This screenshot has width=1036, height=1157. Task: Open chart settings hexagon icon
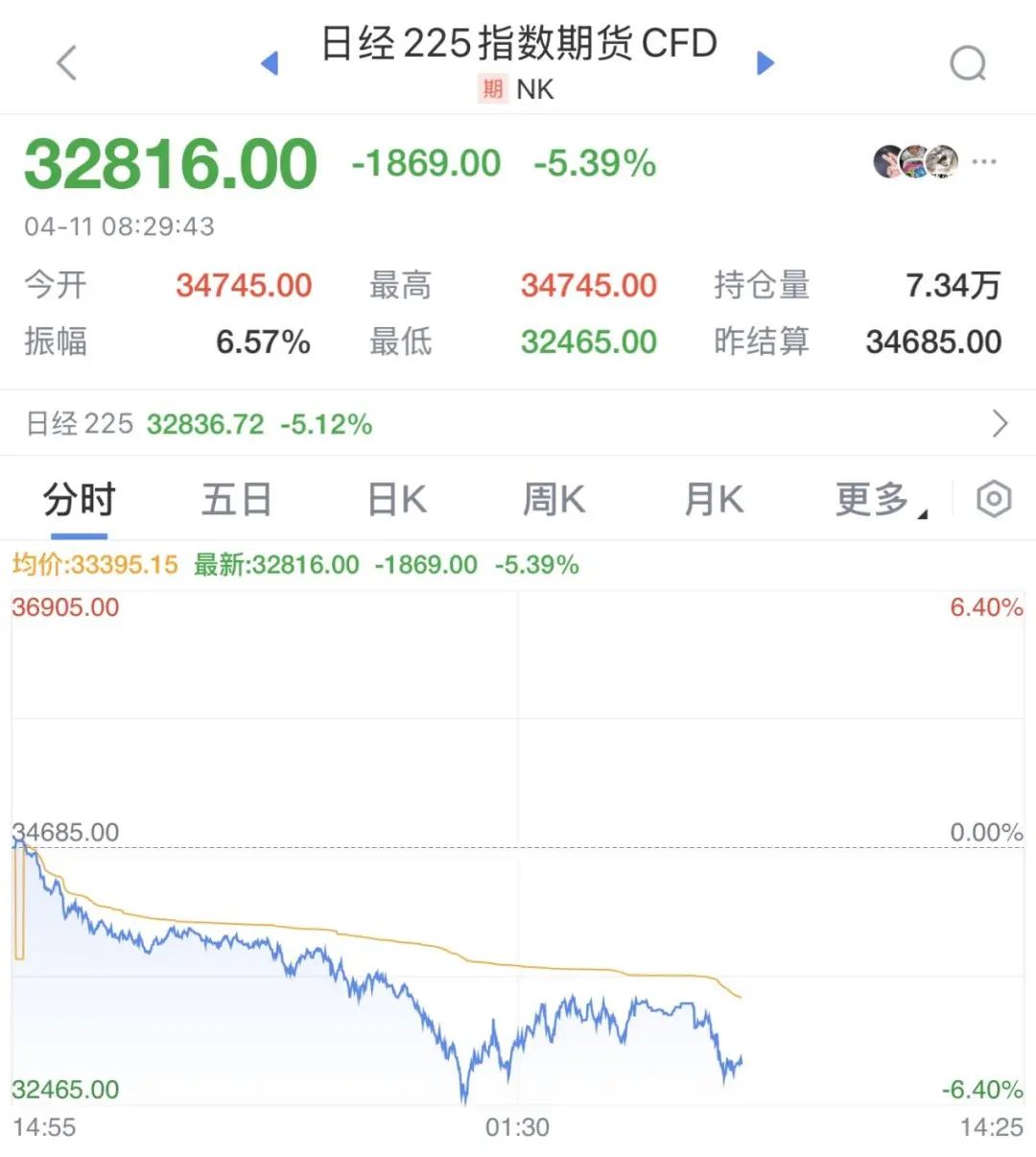pos(994,500)
